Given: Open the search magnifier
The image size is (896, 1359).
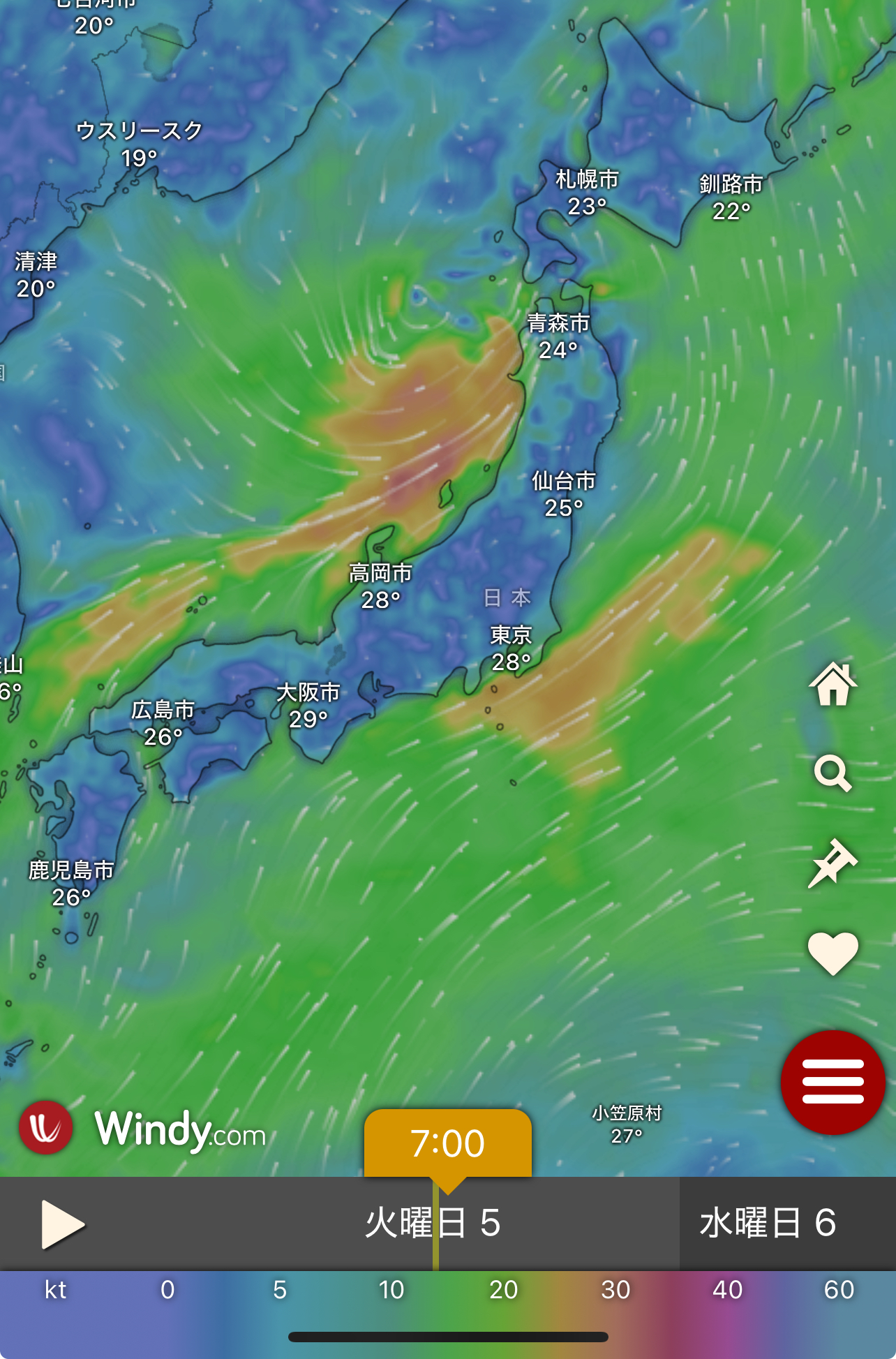Looking at the screenshot, I should (832, 773).
